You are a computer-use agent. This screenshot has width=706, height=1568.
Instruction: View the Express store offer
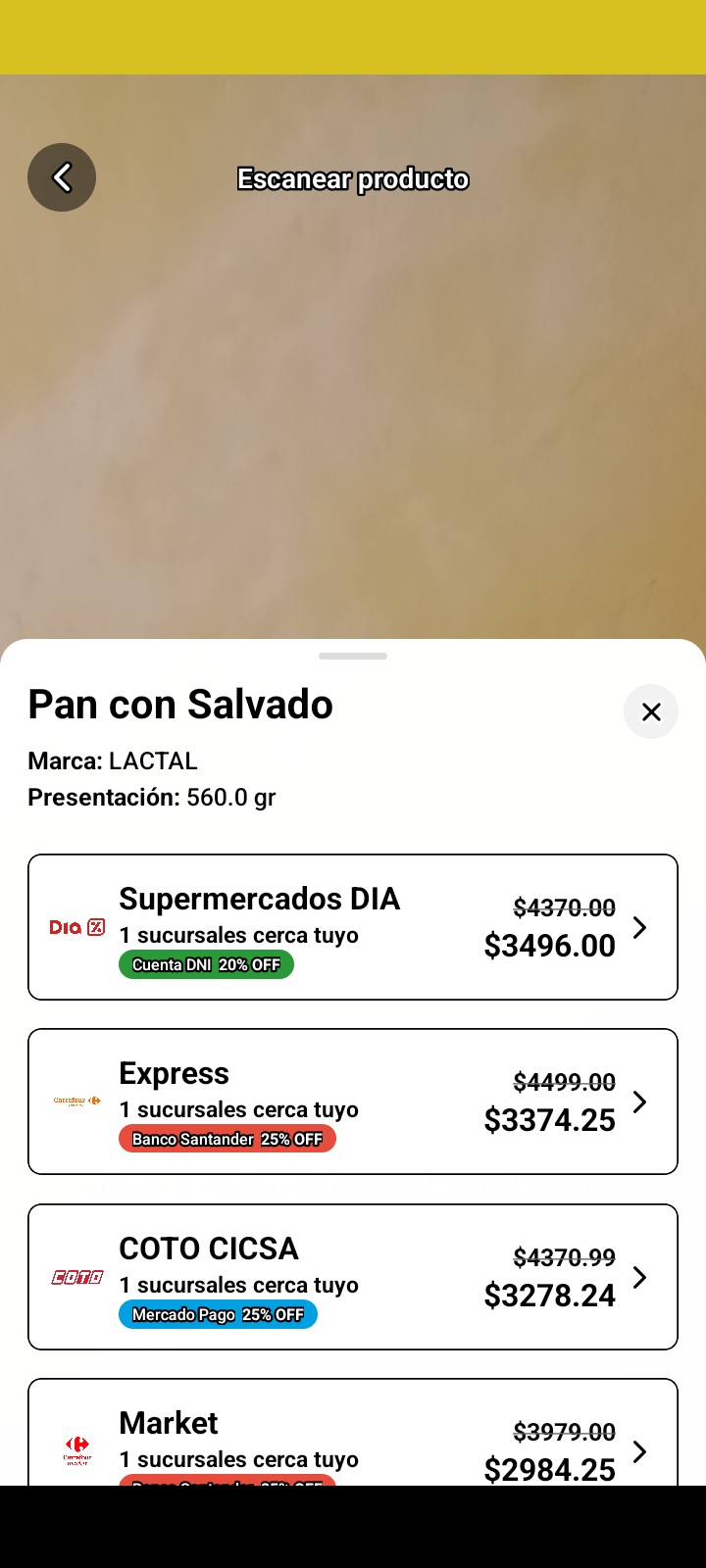pyautogui.click(x=353, y=1102)
